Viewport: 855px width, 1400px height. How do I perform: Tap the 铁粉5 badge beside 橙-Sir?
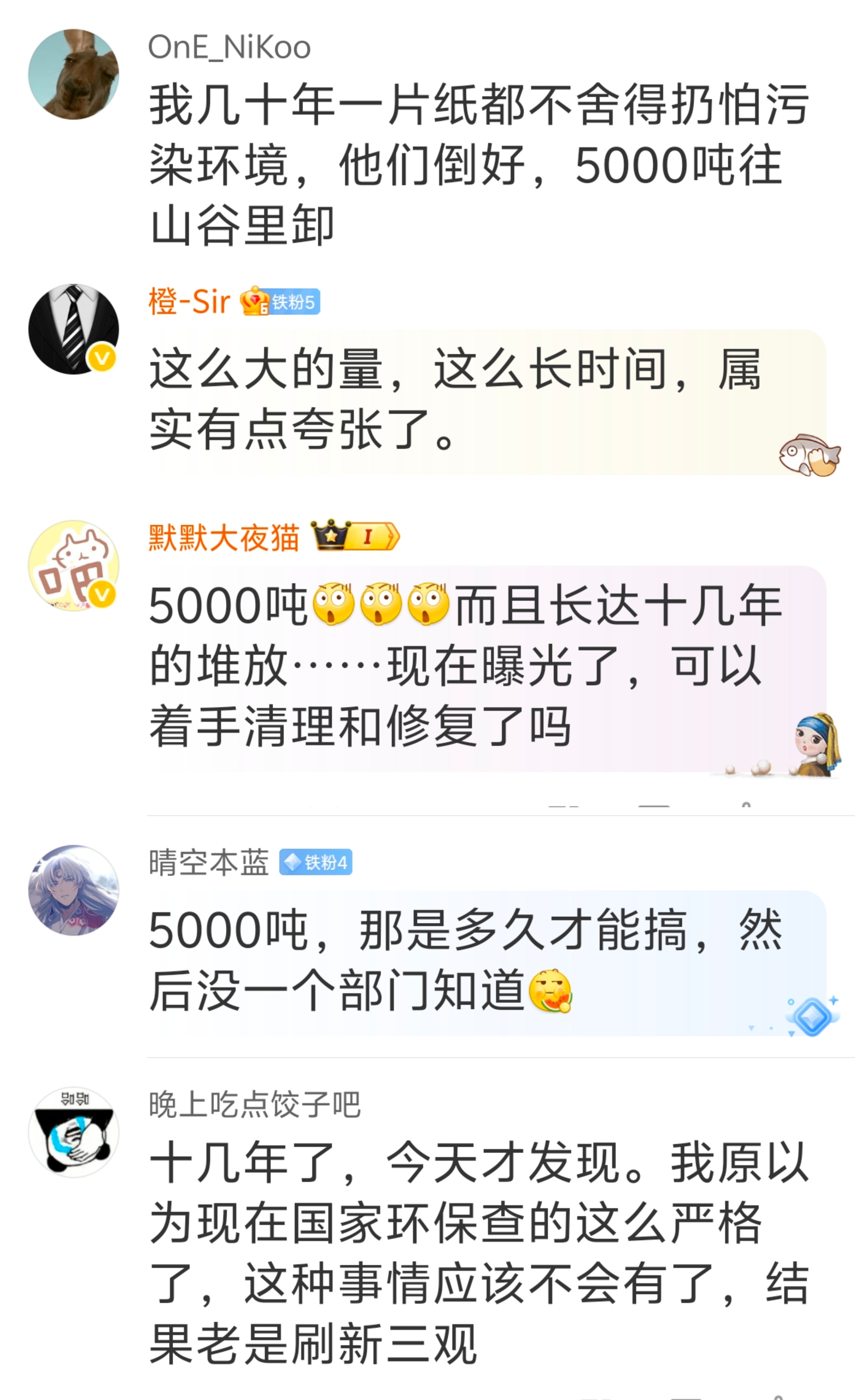pos(281,302)
